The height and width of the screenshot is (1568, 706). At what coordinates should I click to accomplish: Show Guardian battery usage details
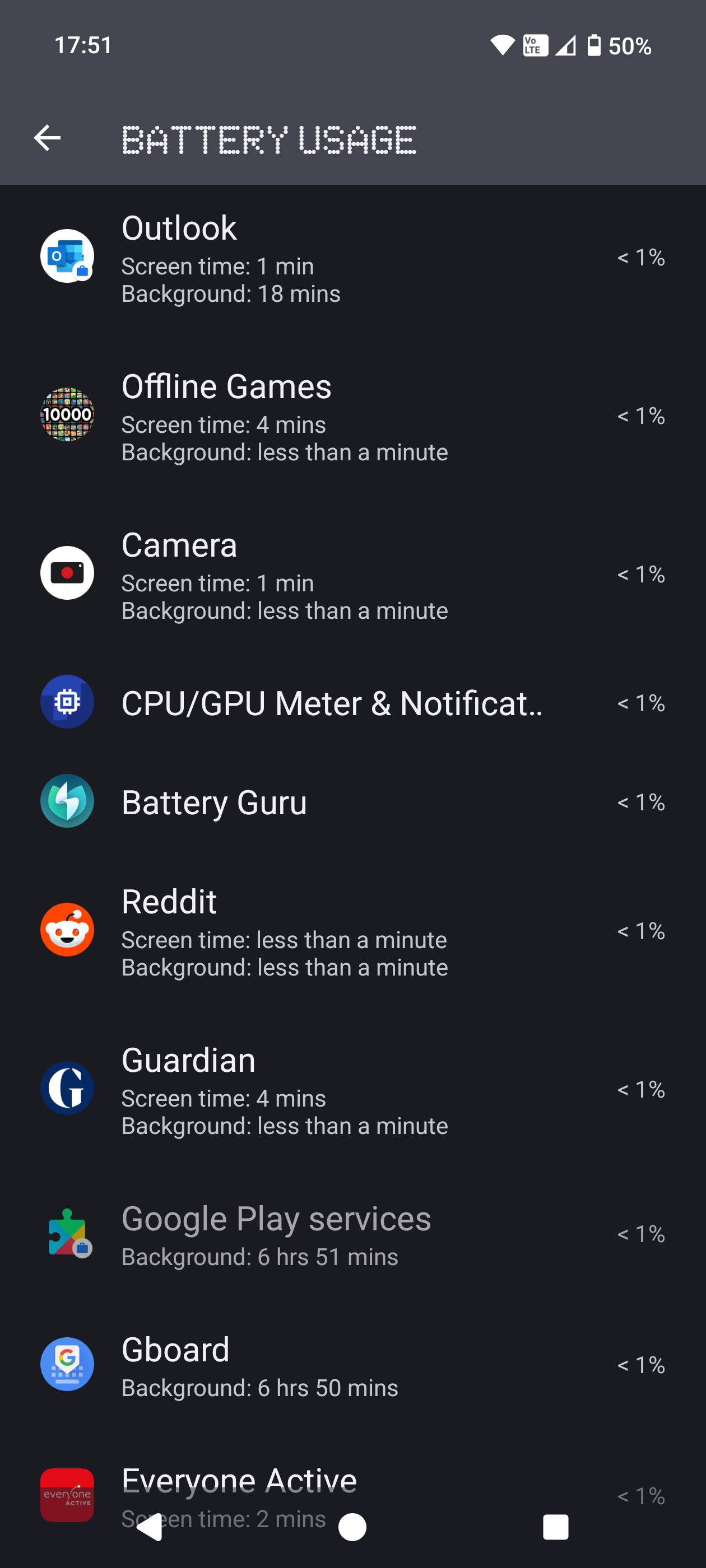pyautogui.click(x=352, y=1090)
